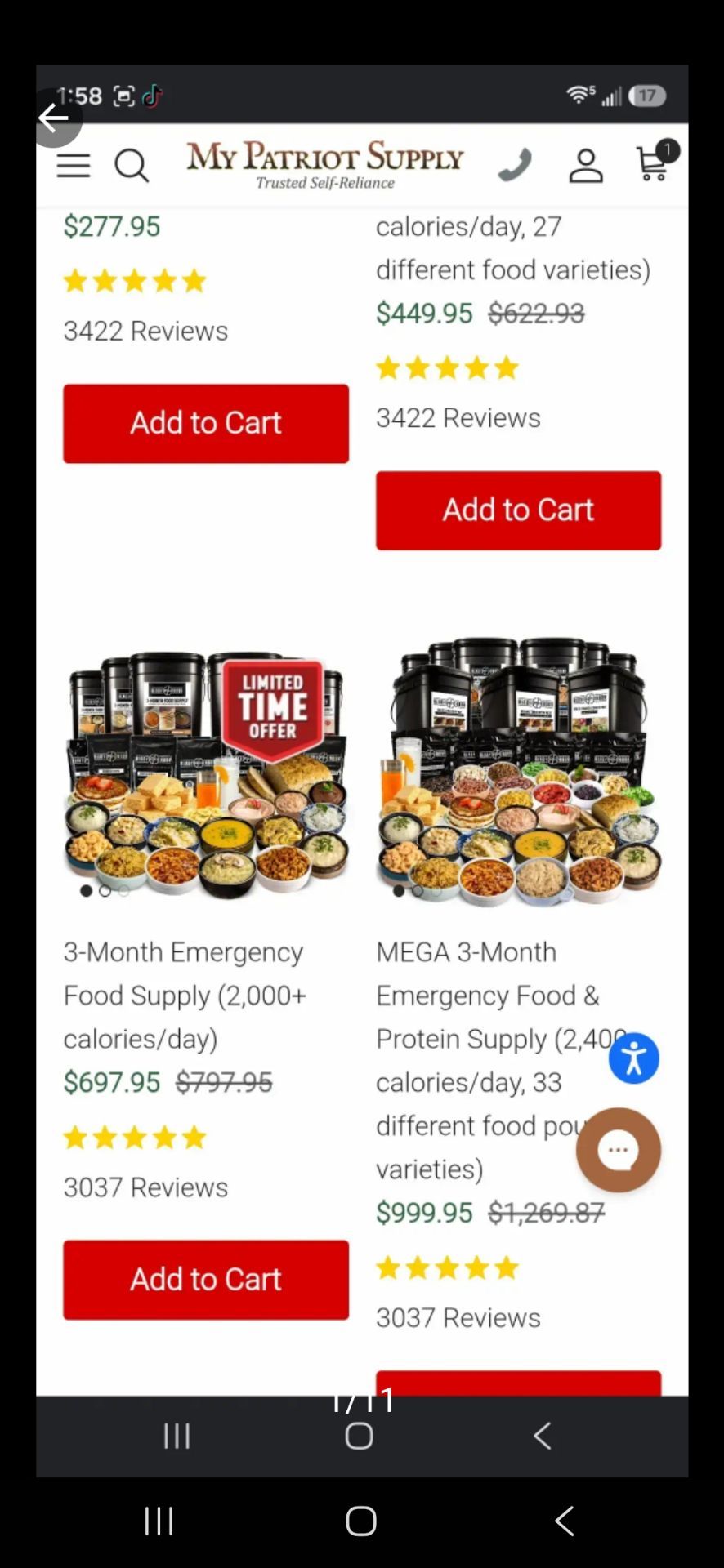Image resolution: width=724 pixels, height=1568 pixels.
Task: Start a live chat with the bubble button
Action: pyautogui.click(x=619, y=1150)
